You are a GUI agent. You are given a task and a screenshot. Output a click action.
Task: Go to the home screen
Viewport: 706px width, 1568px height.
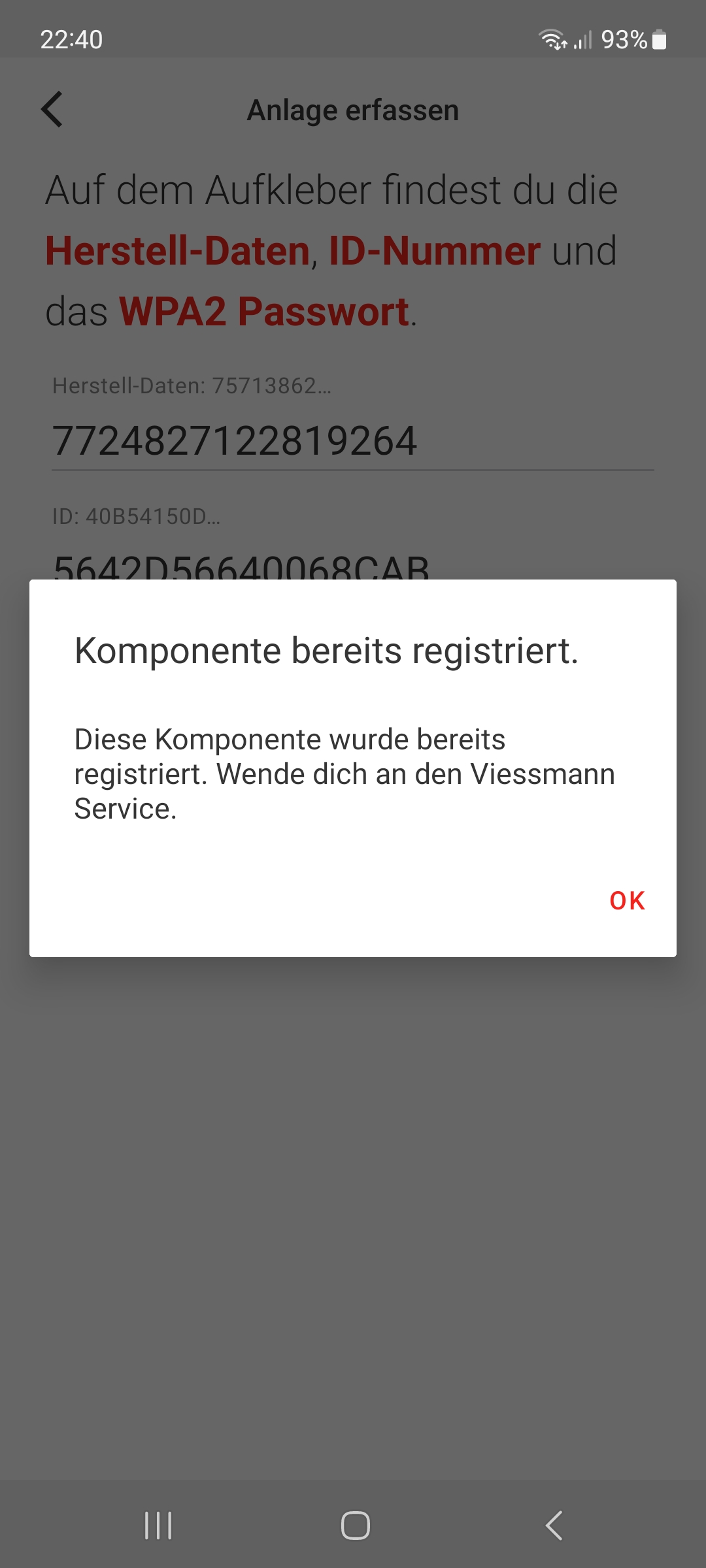pos(355,1526)
